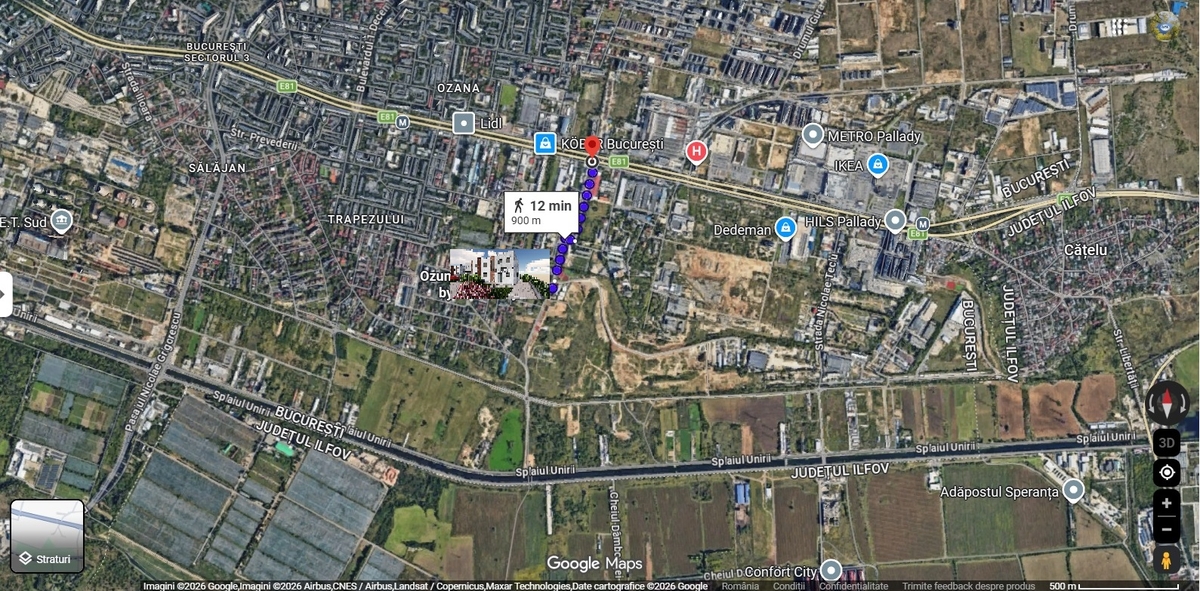Zoom in with the plus button
Viewport: 1200px width, 591px height.
pos(1166,503)
